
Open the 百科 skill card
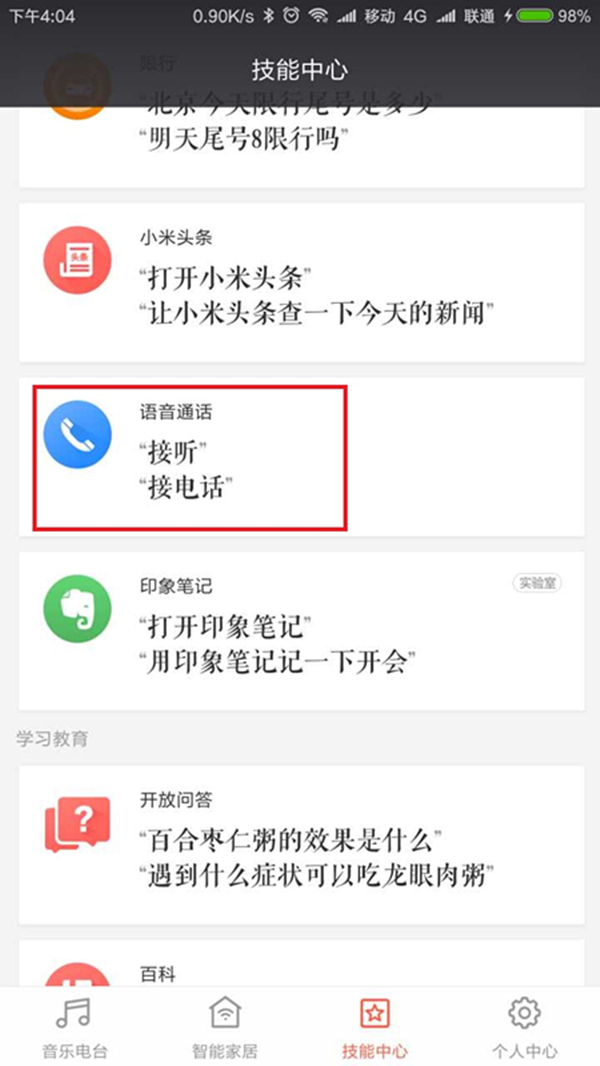300,965
